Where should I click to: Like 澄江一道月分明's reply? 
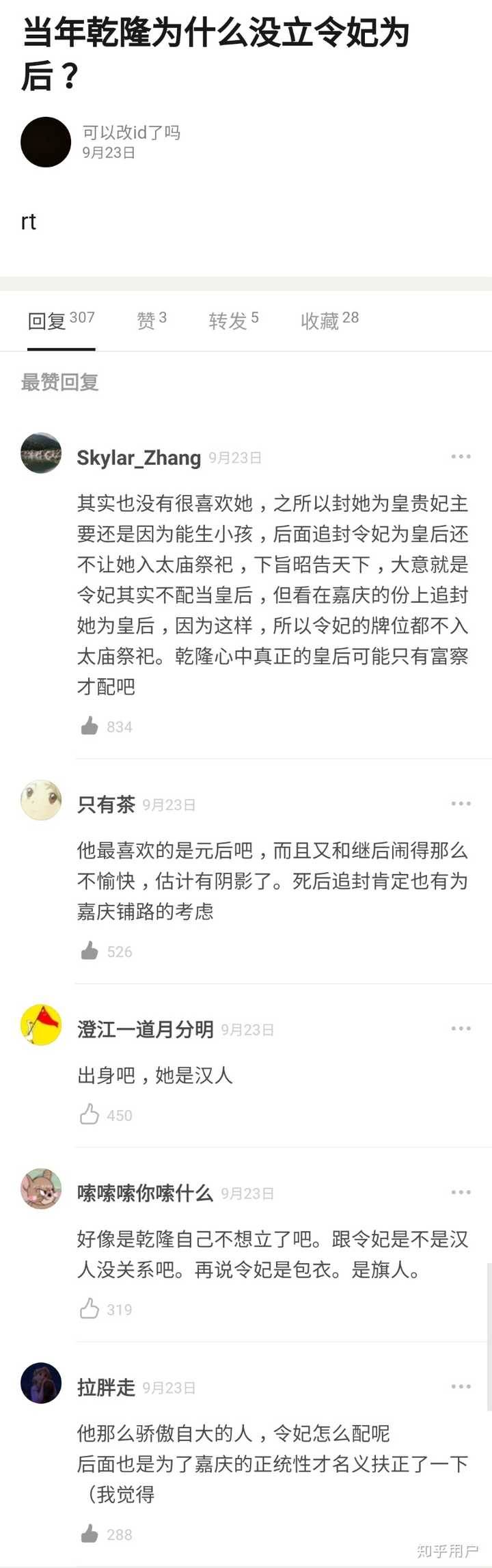coord(90,1115)
